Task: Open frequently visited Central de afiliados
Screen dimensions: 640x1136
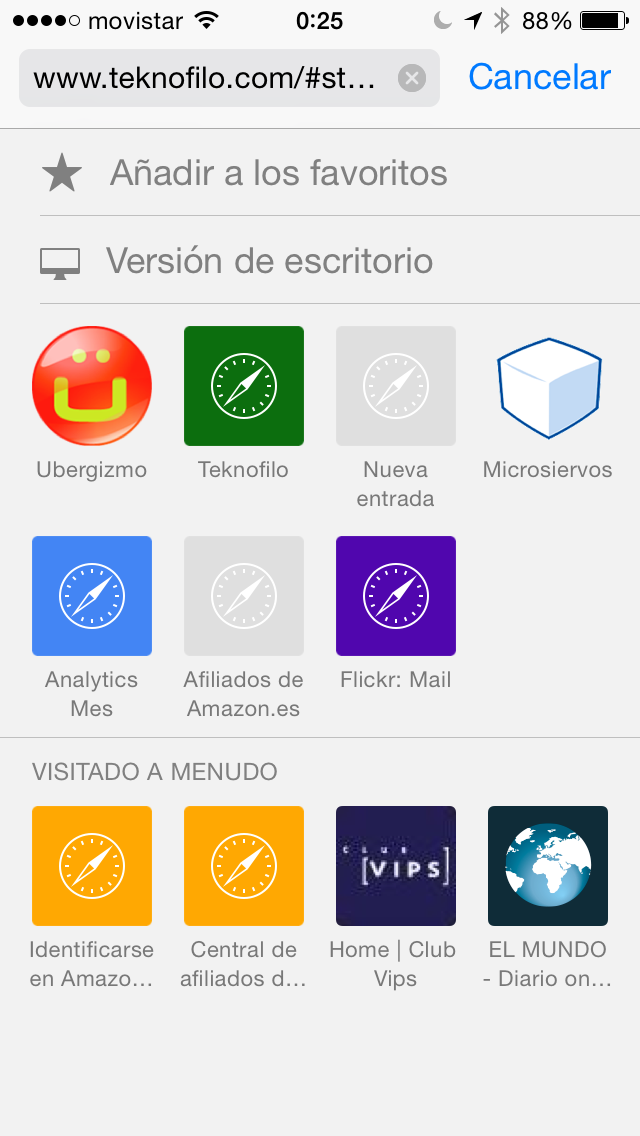Action: [244, 866]
